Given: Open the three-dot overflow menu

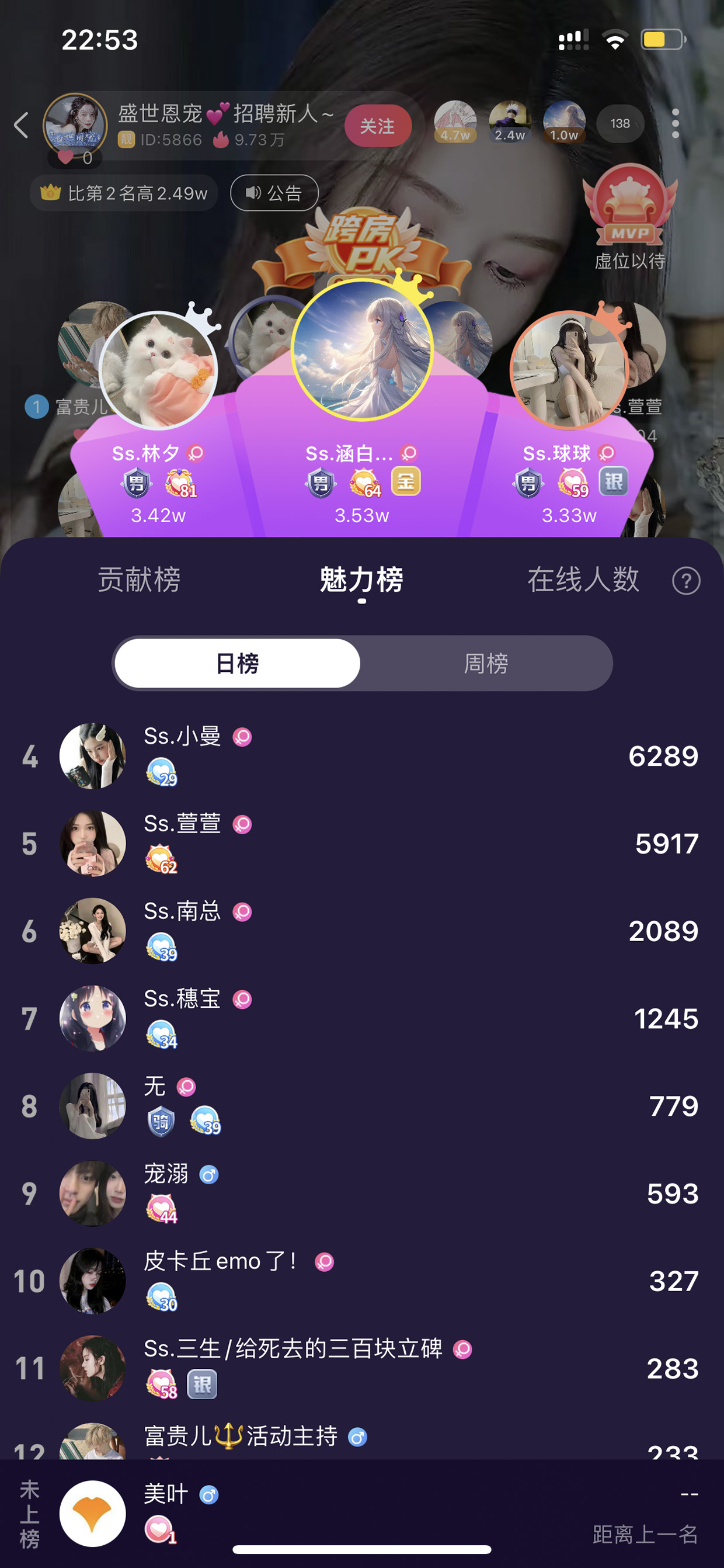Looking at the screenshot, I should click(676, 124).
